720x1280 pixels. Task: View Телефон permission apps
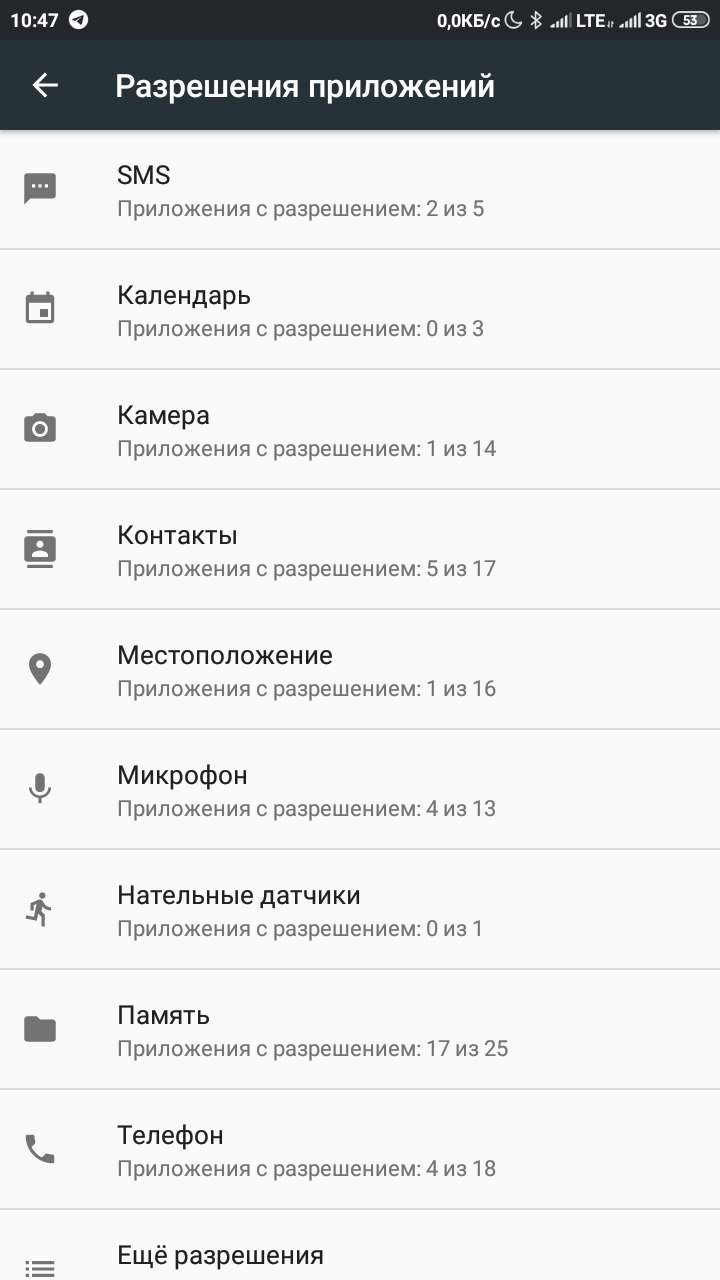pos(360,1150)
